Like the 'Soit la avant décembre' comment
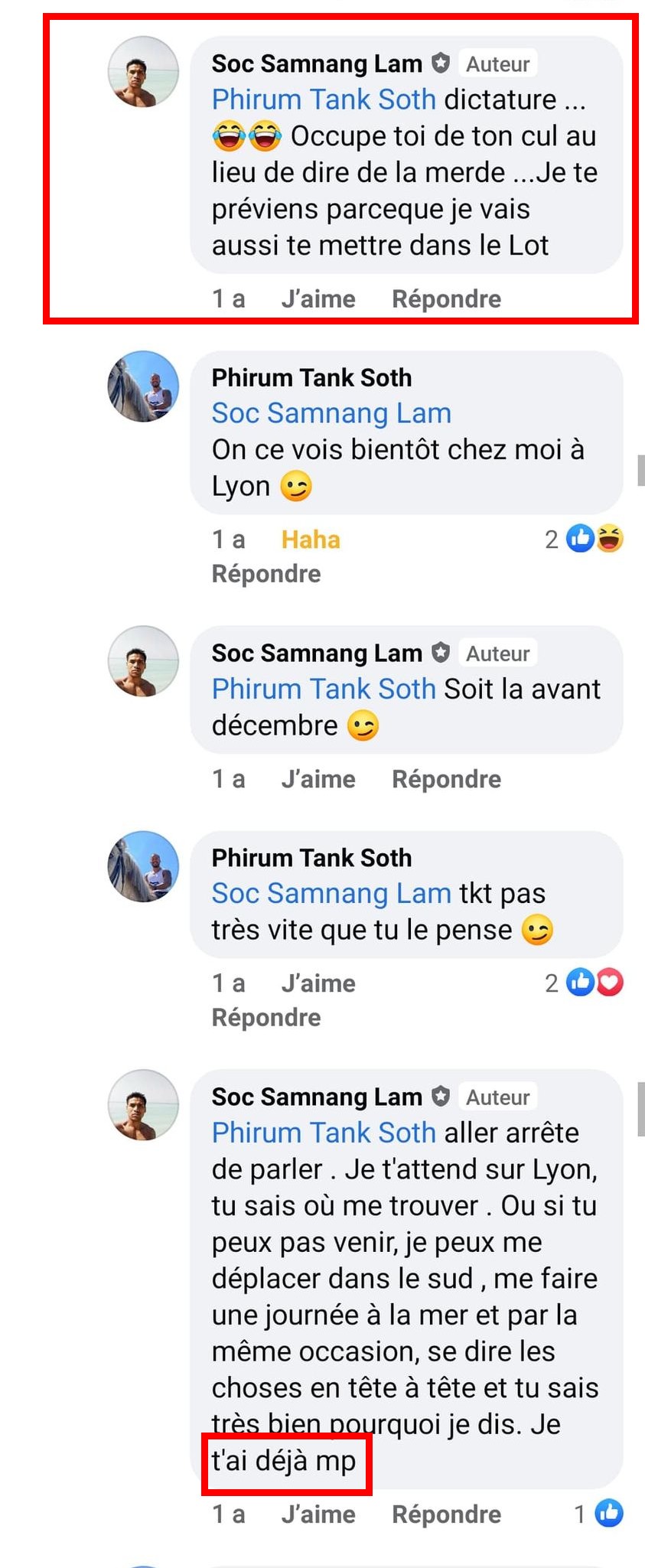Screen dimensions: 645x1568 pyautogui.click(x=318, y=779)
